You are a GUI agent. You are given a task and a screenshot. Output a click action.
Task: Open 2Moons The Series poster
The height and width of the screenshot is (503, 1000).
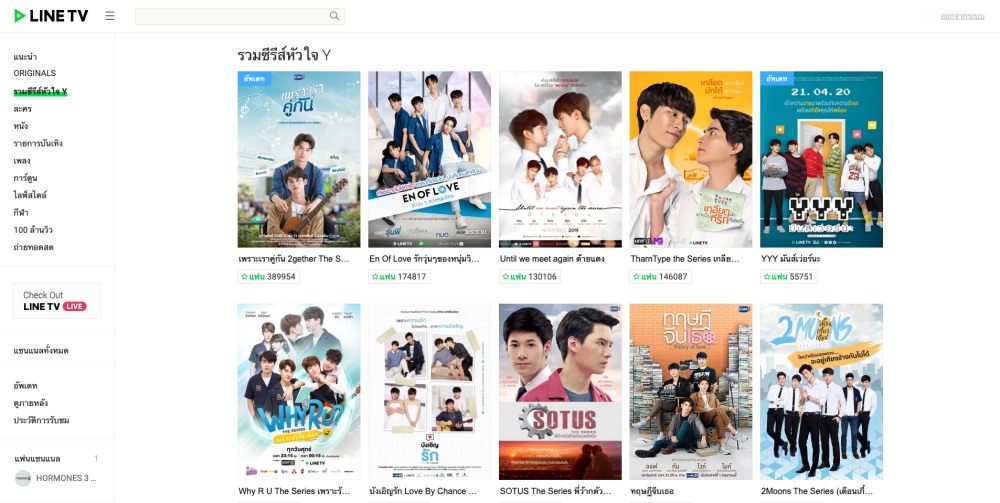tap(821, 391)
